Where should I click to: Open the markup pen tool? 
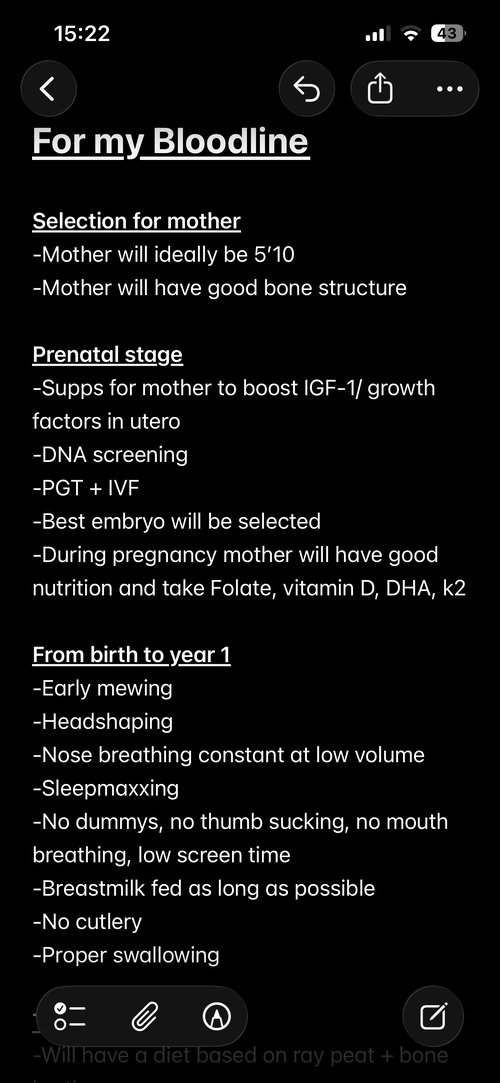(x=216, y=1017)
